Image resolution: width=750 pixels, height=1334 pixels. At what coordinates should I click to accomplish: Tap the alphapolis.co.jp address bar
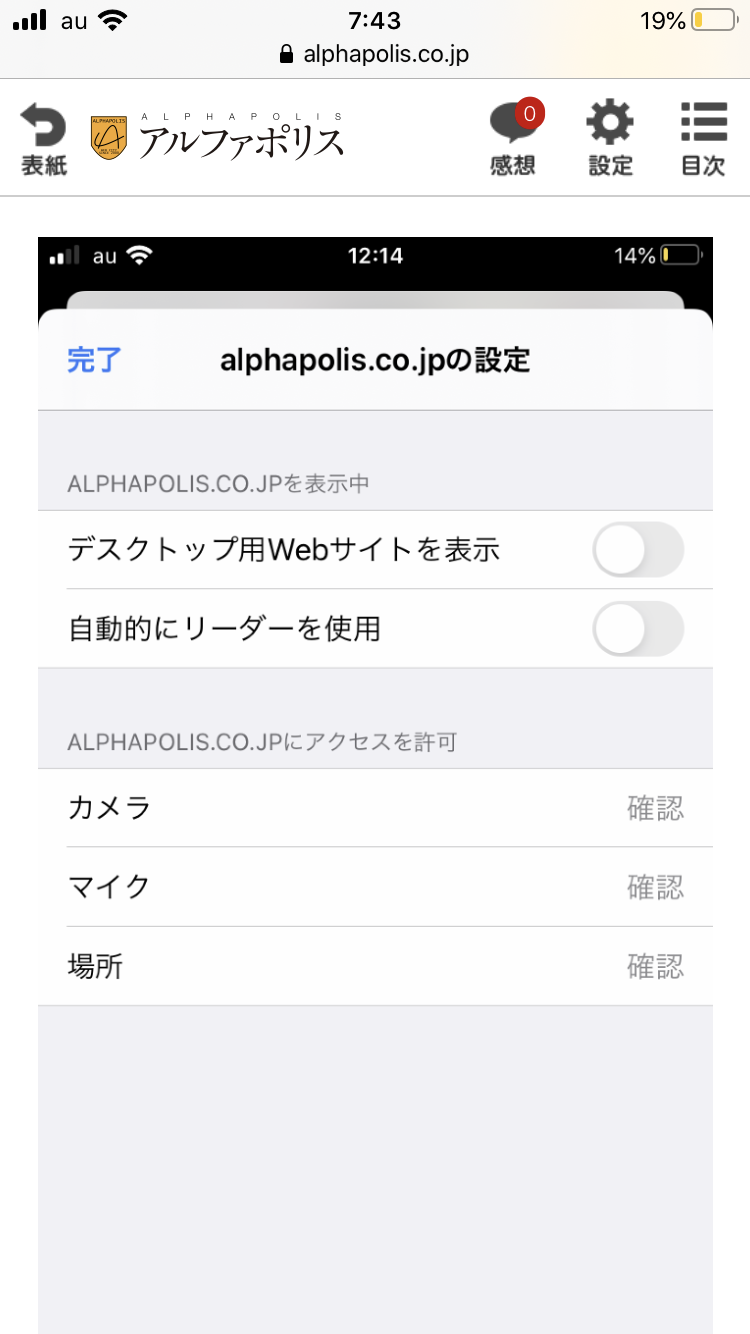[375, 54]
